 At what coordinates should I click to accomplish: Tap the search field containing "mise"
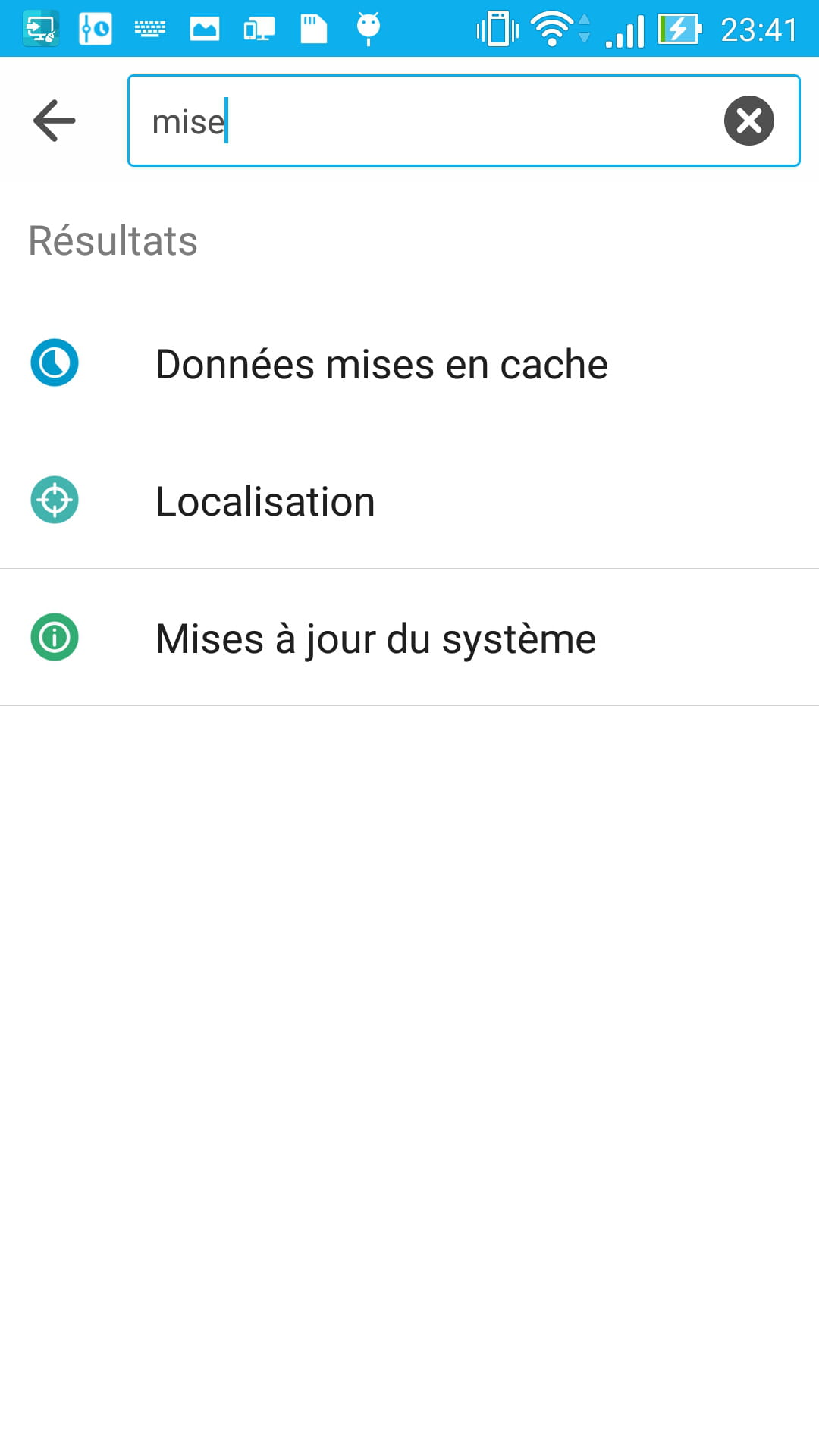[425, 121]
